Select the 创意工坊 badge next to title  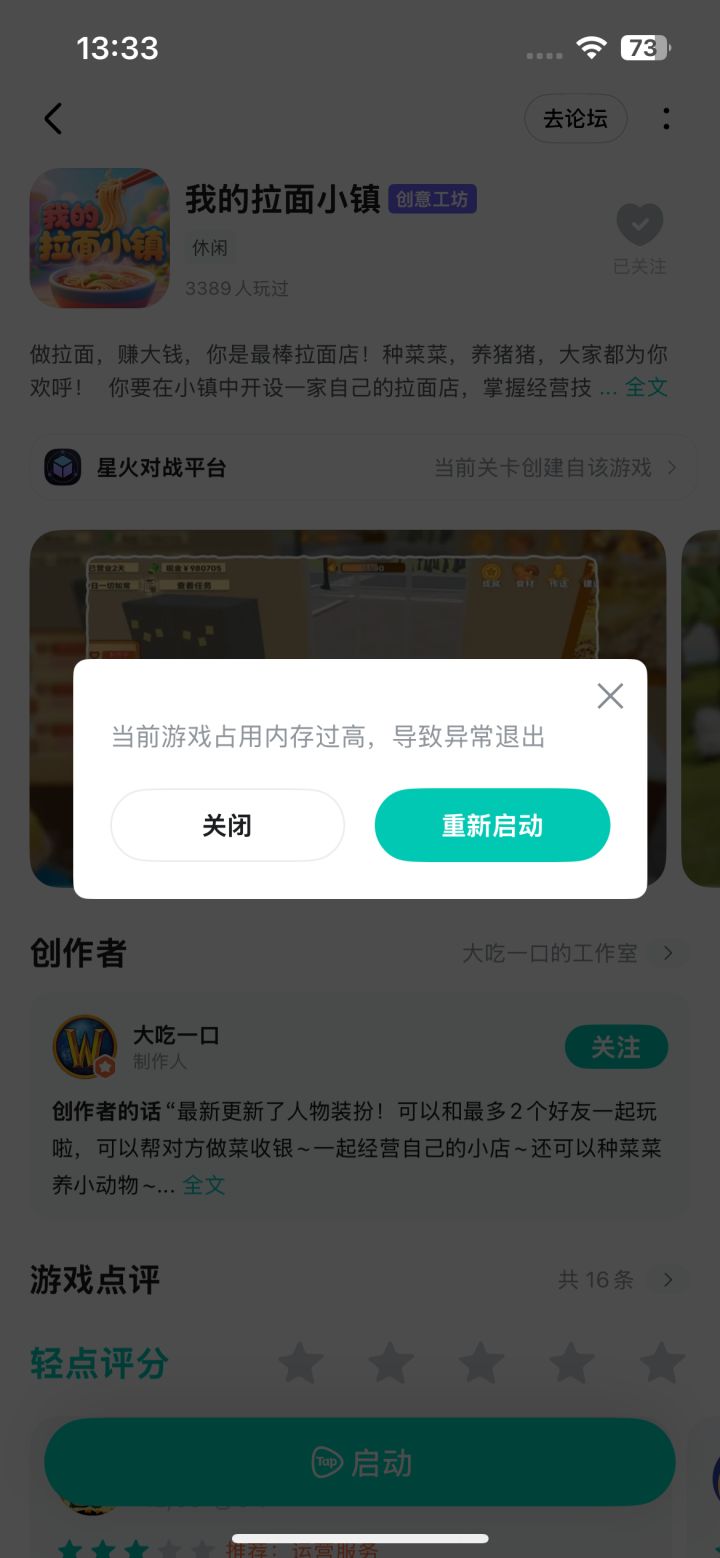pos(432,199)
